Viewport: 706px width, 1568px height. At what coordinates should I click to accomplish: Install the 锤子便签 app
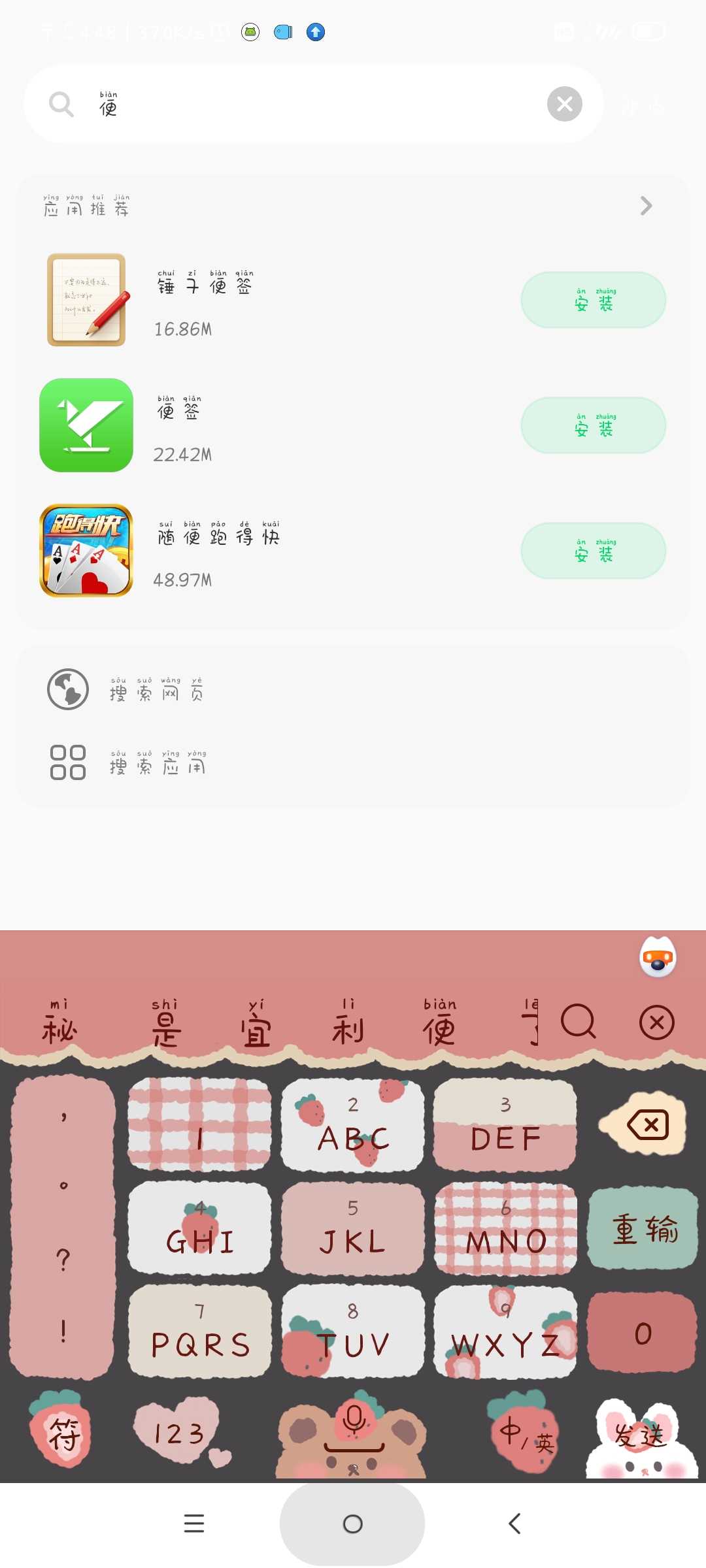[x=593, y=300]
